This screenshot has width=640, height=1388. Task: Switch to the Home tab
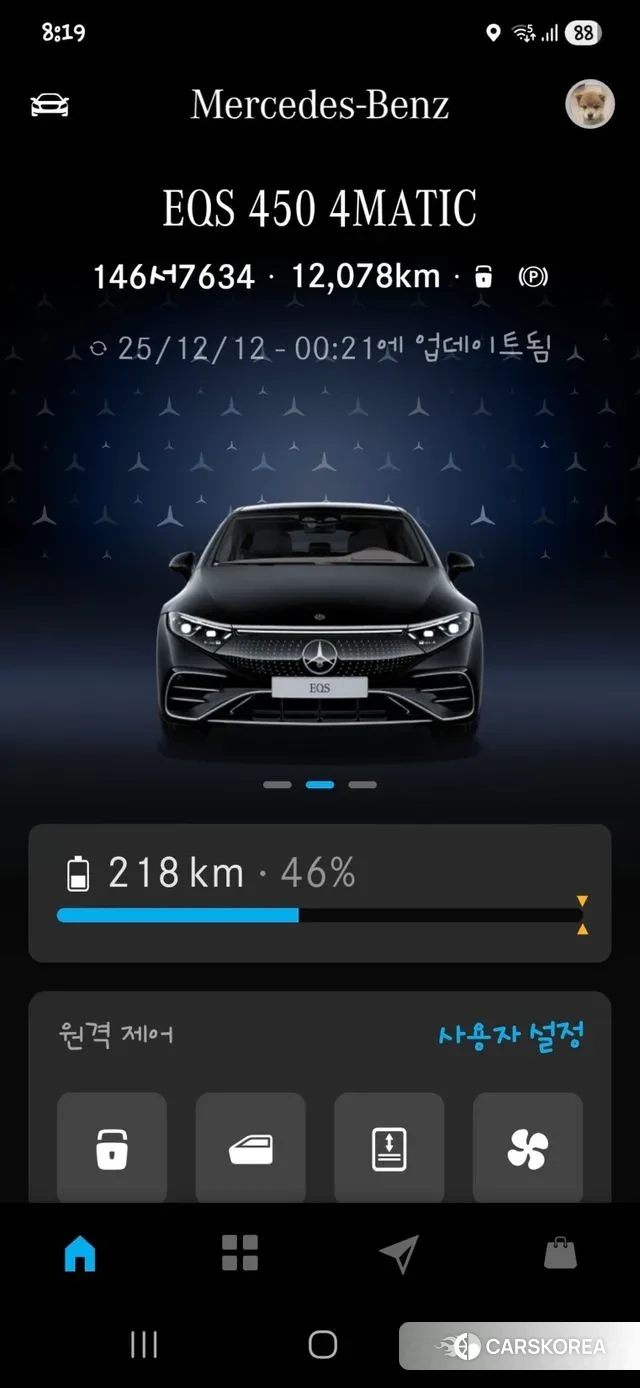click(80, 1253)
